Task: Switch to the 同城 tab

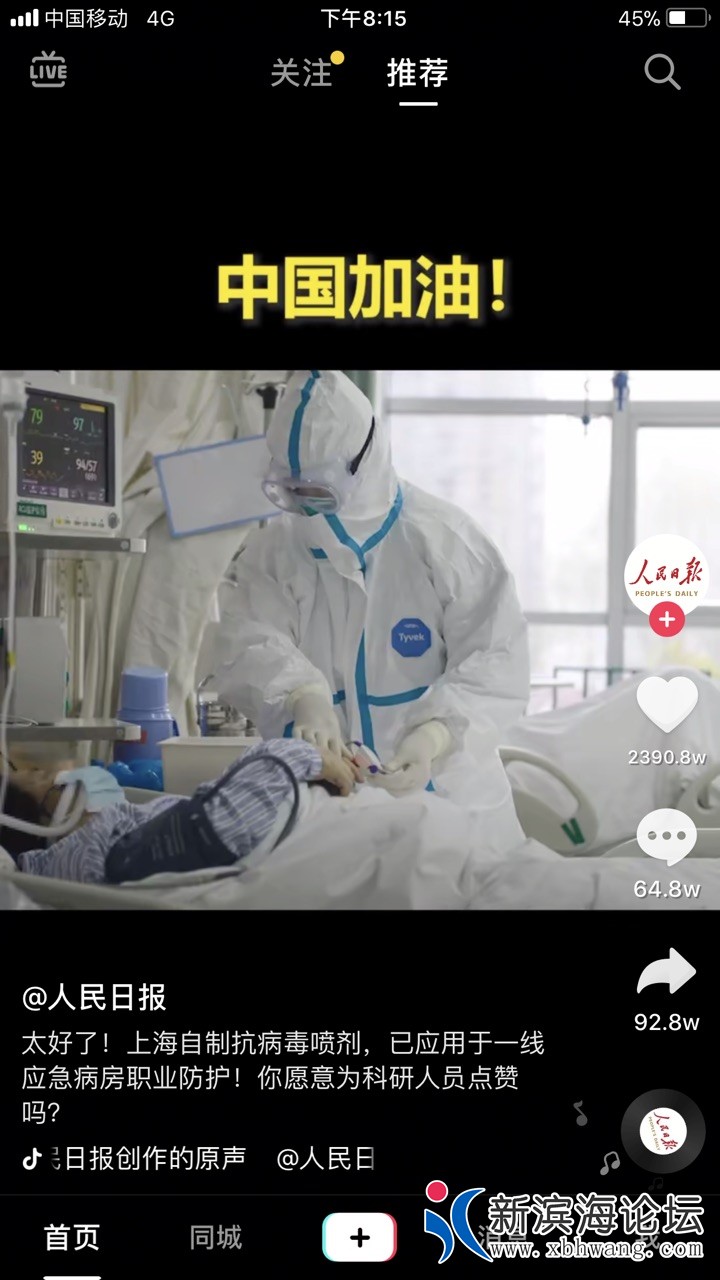Action: coord(216,1237)
